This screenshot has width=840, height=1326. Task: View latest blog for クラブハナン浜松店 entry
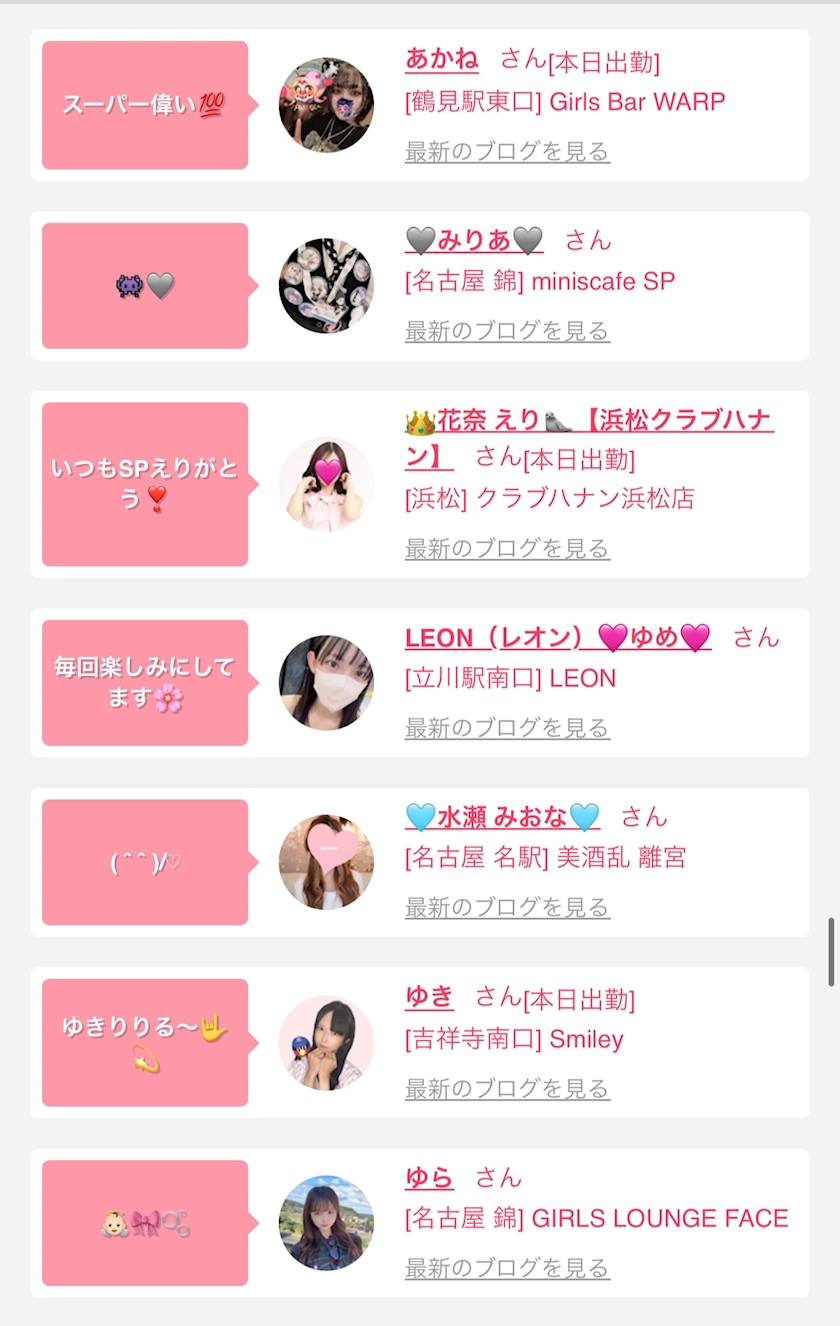click(x=507, y=548)
